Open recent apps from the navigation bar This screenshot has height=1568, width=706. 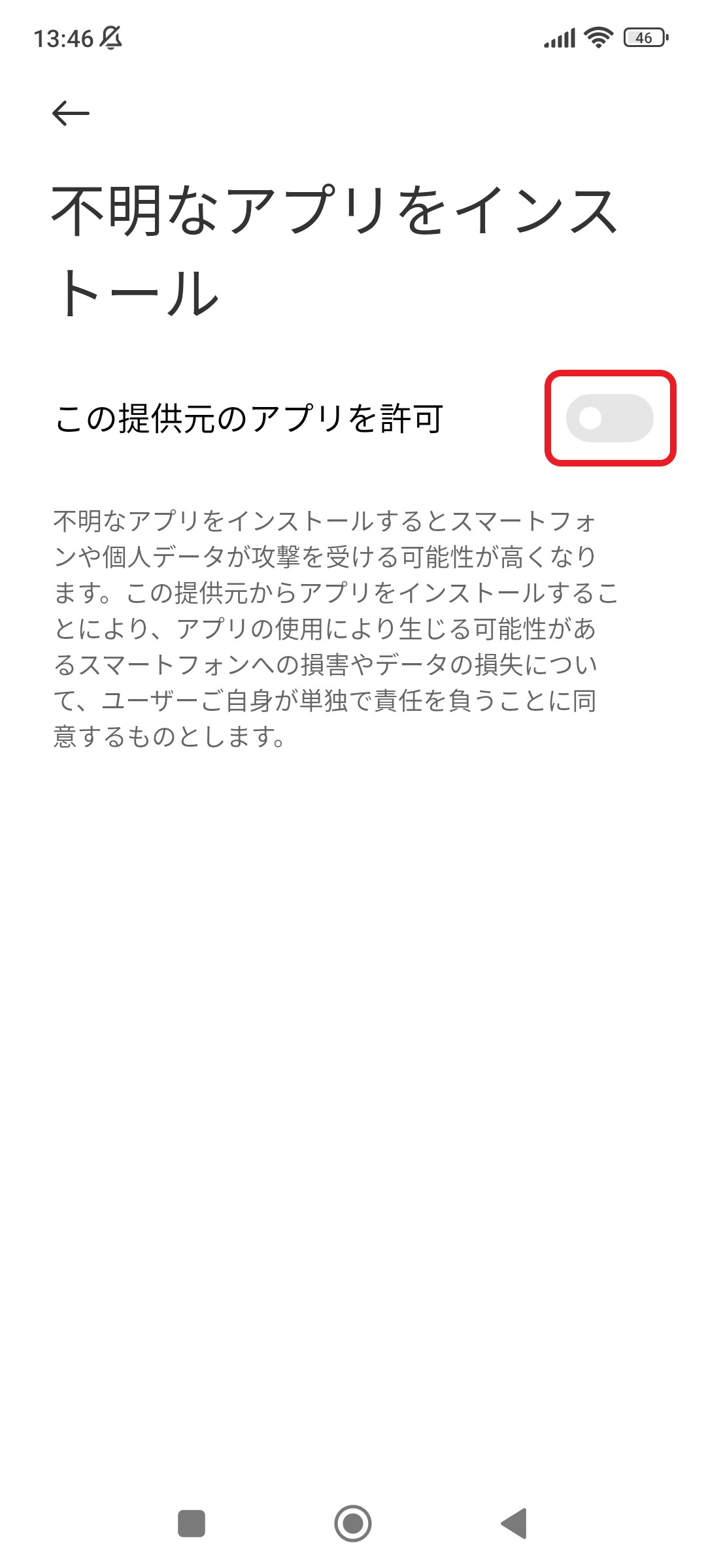coord(192,1524)
